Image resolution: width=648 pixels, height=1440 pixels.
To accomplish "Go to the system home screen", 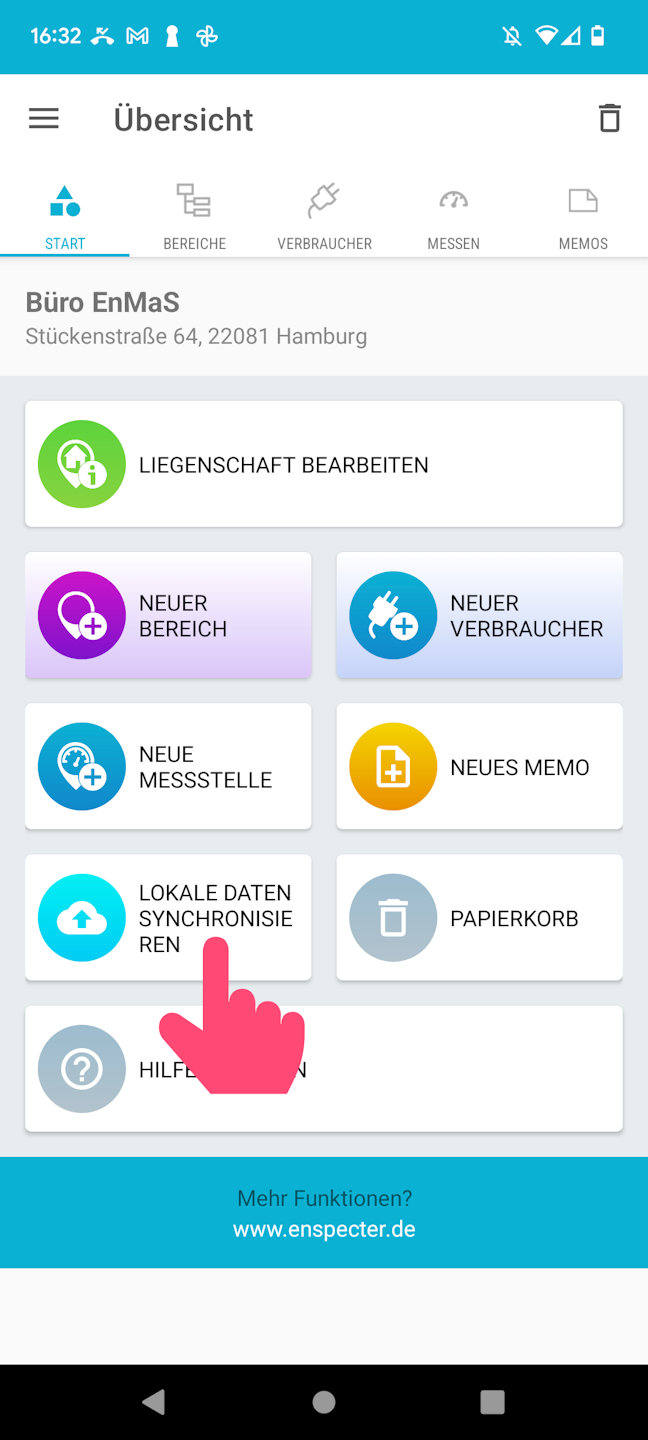I will (324, 1402).
